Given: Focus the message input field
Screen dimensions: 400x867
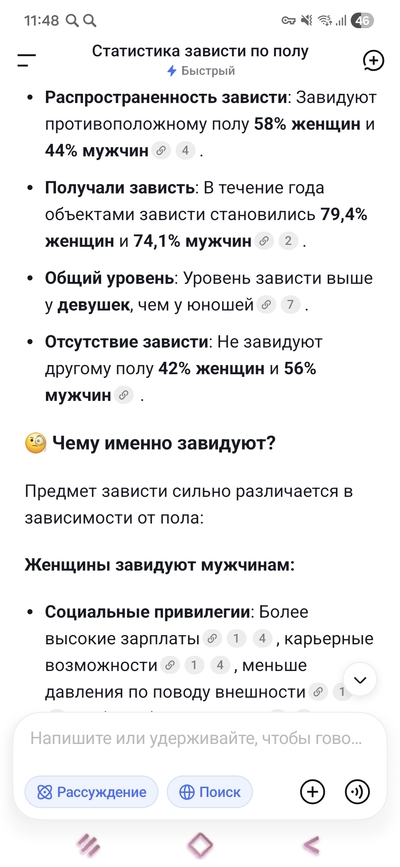Looking at the screenshot, I should click(197, 739).
